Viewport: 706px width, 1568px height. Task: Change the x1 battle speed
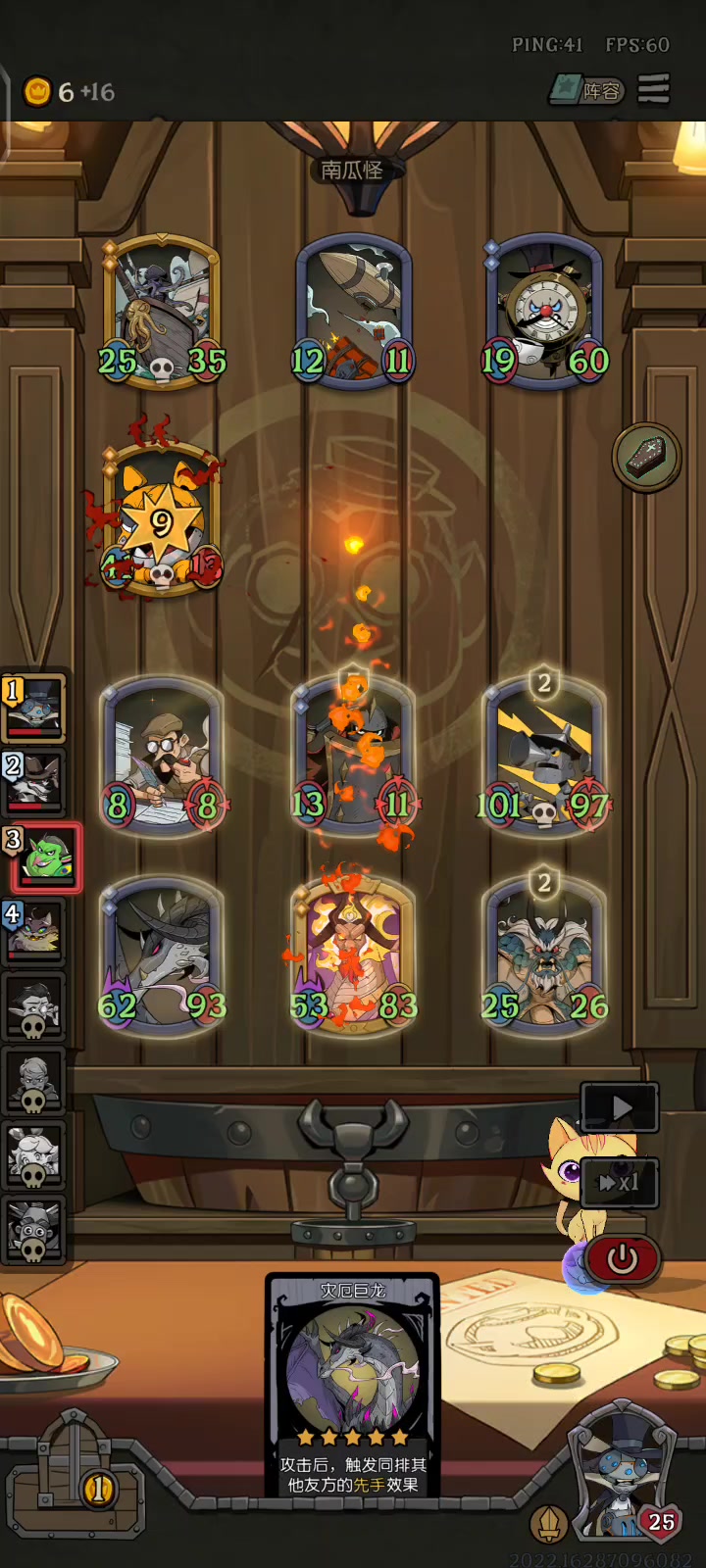[x=620, y=1183]
